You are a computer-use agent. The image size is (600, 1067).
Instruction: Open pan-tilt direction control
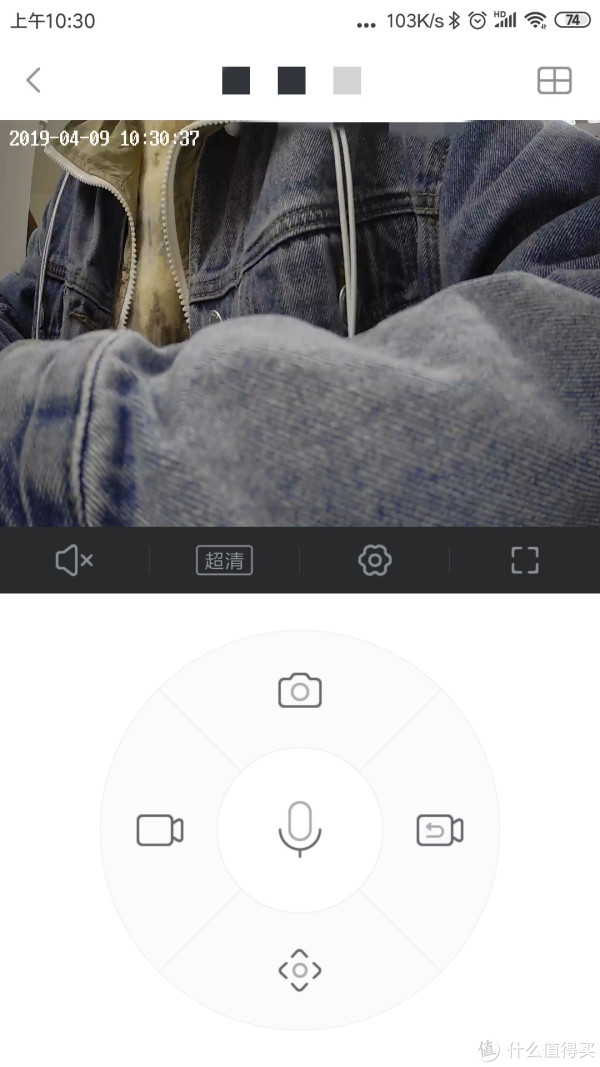(x=300, y=970)
